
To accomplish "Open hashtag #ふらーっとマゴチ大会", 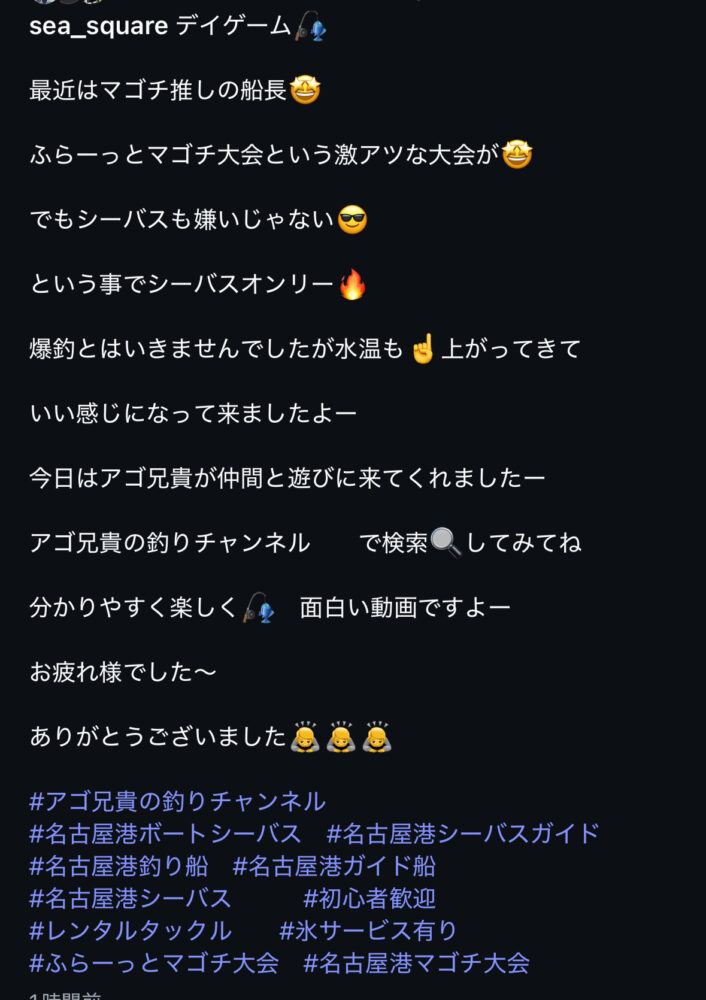I will (154, 963).
